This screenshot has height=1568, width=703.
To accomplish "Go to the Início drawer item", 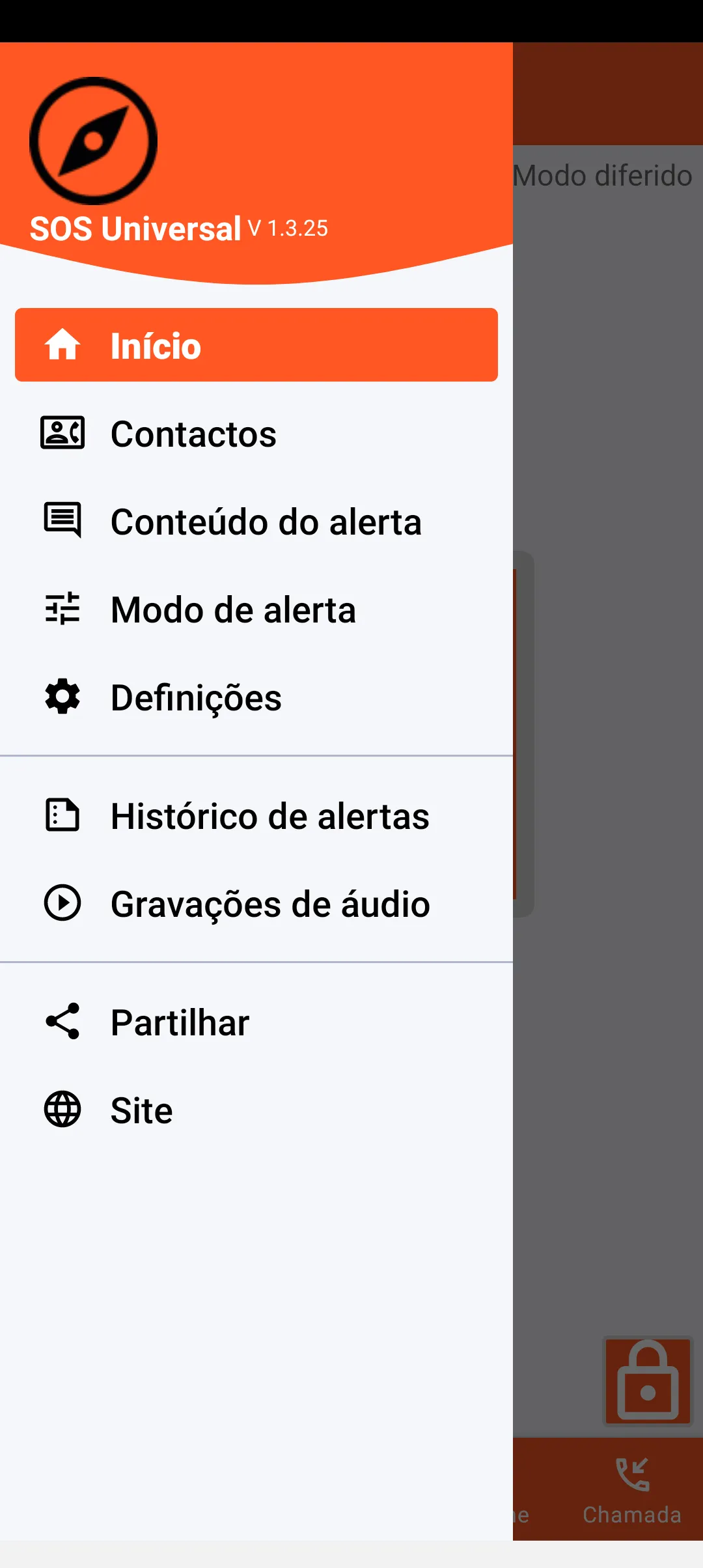I will tap(256, 345).
